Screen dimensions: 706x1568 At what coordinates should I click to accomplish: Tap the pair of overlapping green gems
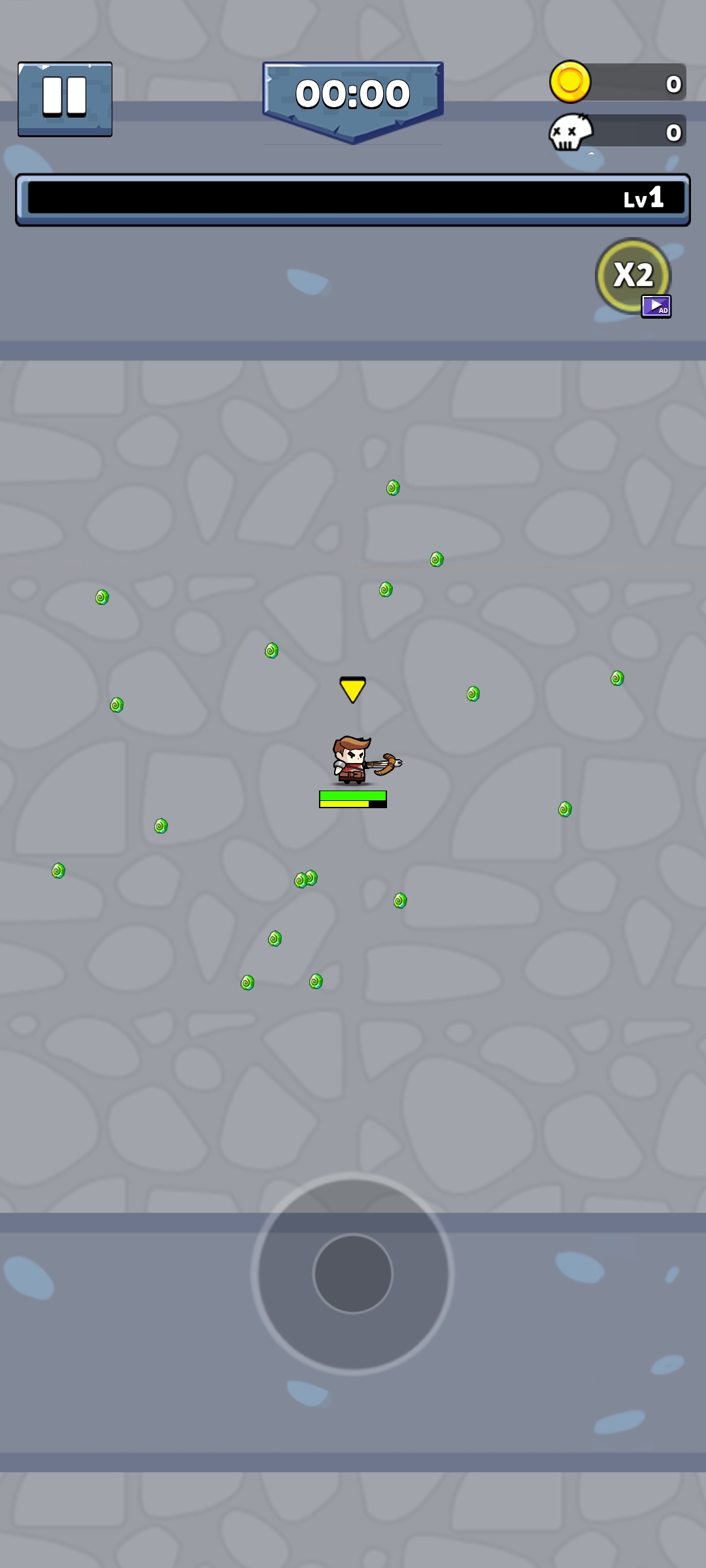[307, 879]
